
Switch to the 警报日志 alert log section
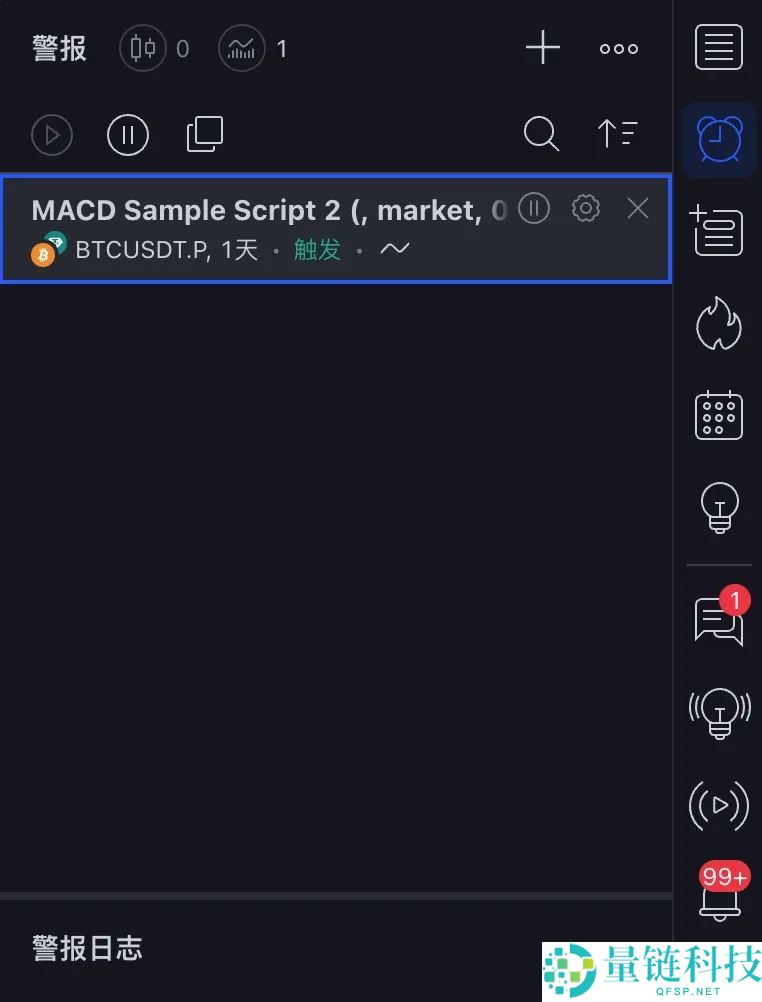tap(87, 948)
